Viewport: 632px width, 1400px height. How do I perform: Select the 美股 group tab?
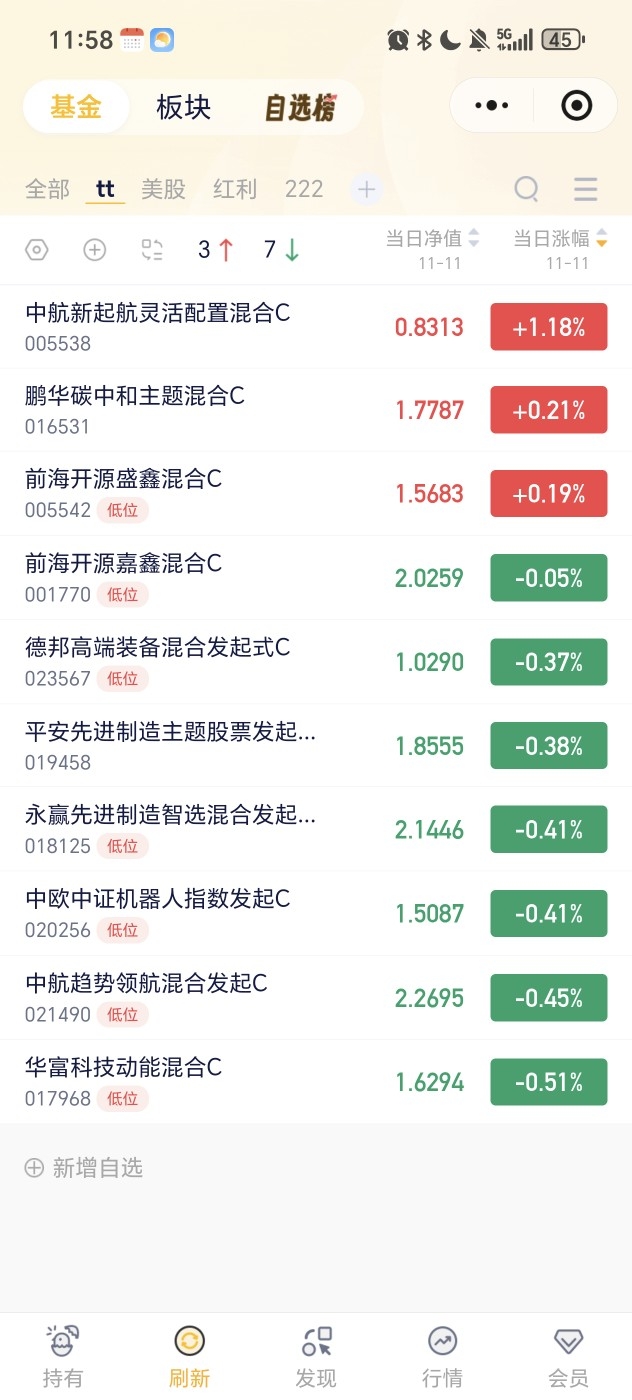[x=163, y=189]
